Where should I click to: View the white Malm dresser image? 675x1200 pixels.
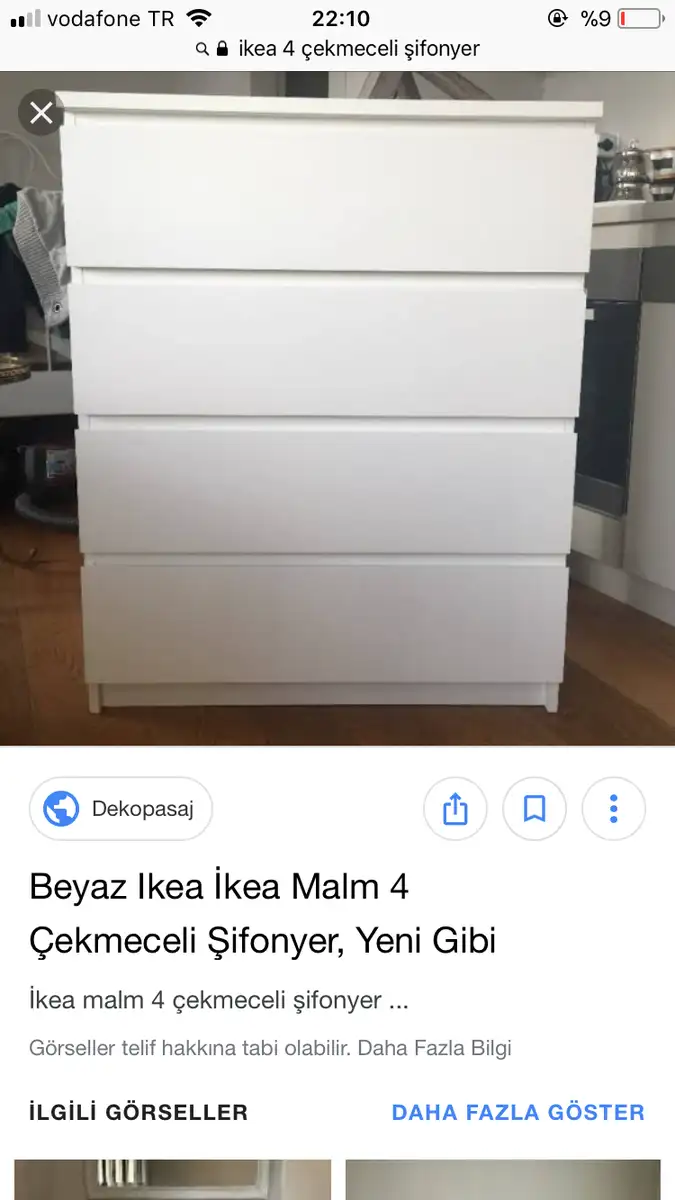tap(337, 408)
